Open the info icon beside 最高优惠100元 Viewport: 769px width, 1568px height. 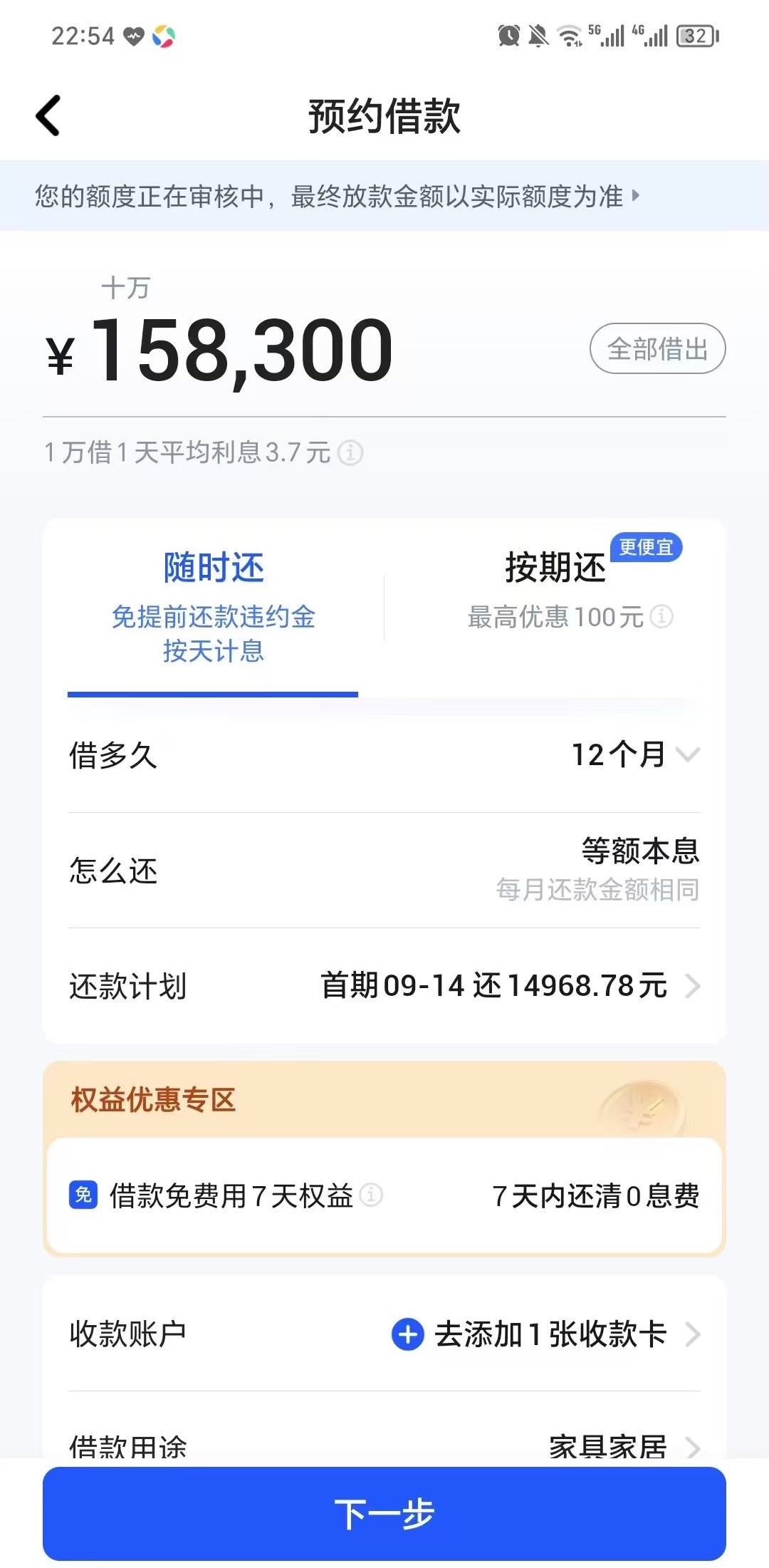[661, 616]
